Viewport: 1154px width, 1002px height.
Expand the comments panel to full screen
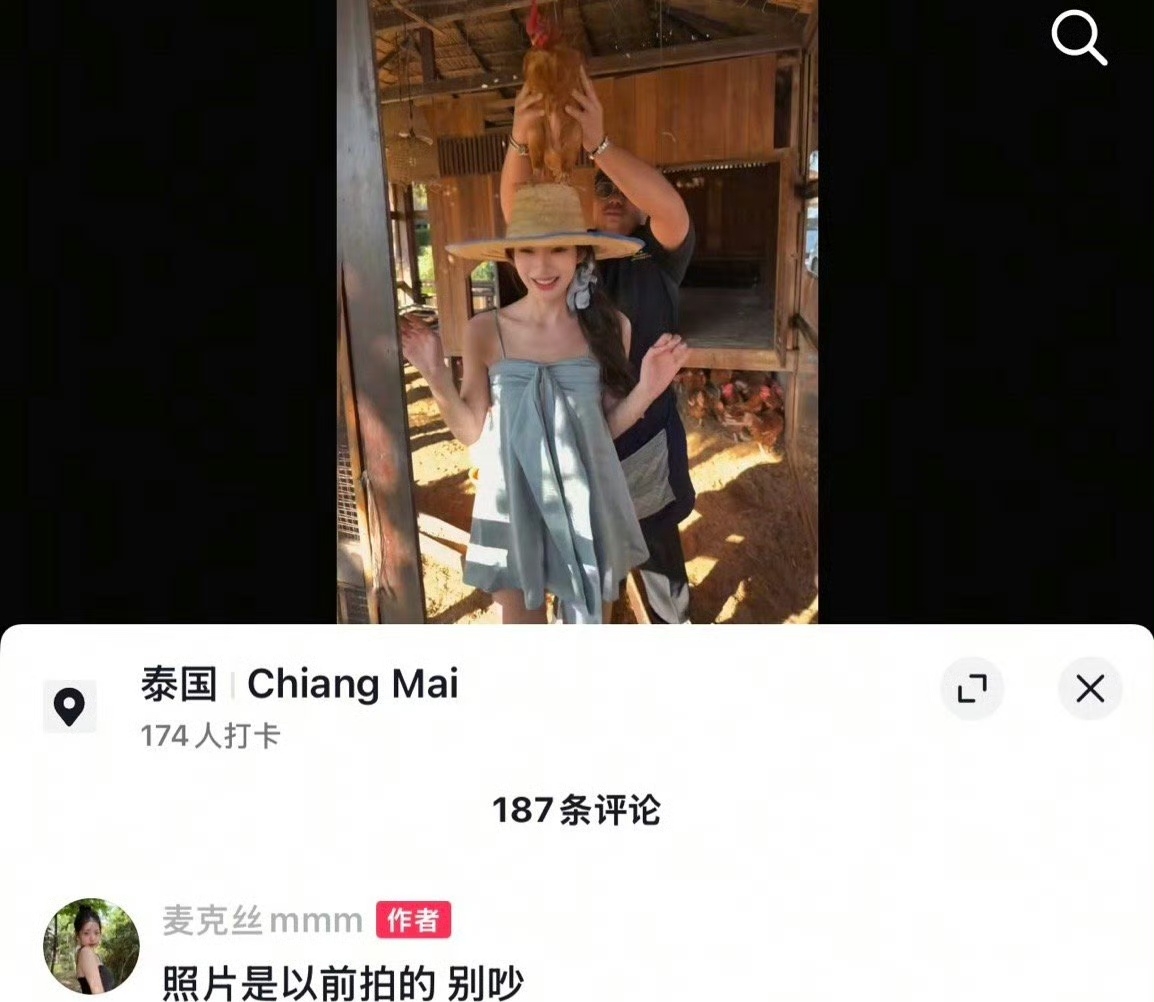pos(972,688)
